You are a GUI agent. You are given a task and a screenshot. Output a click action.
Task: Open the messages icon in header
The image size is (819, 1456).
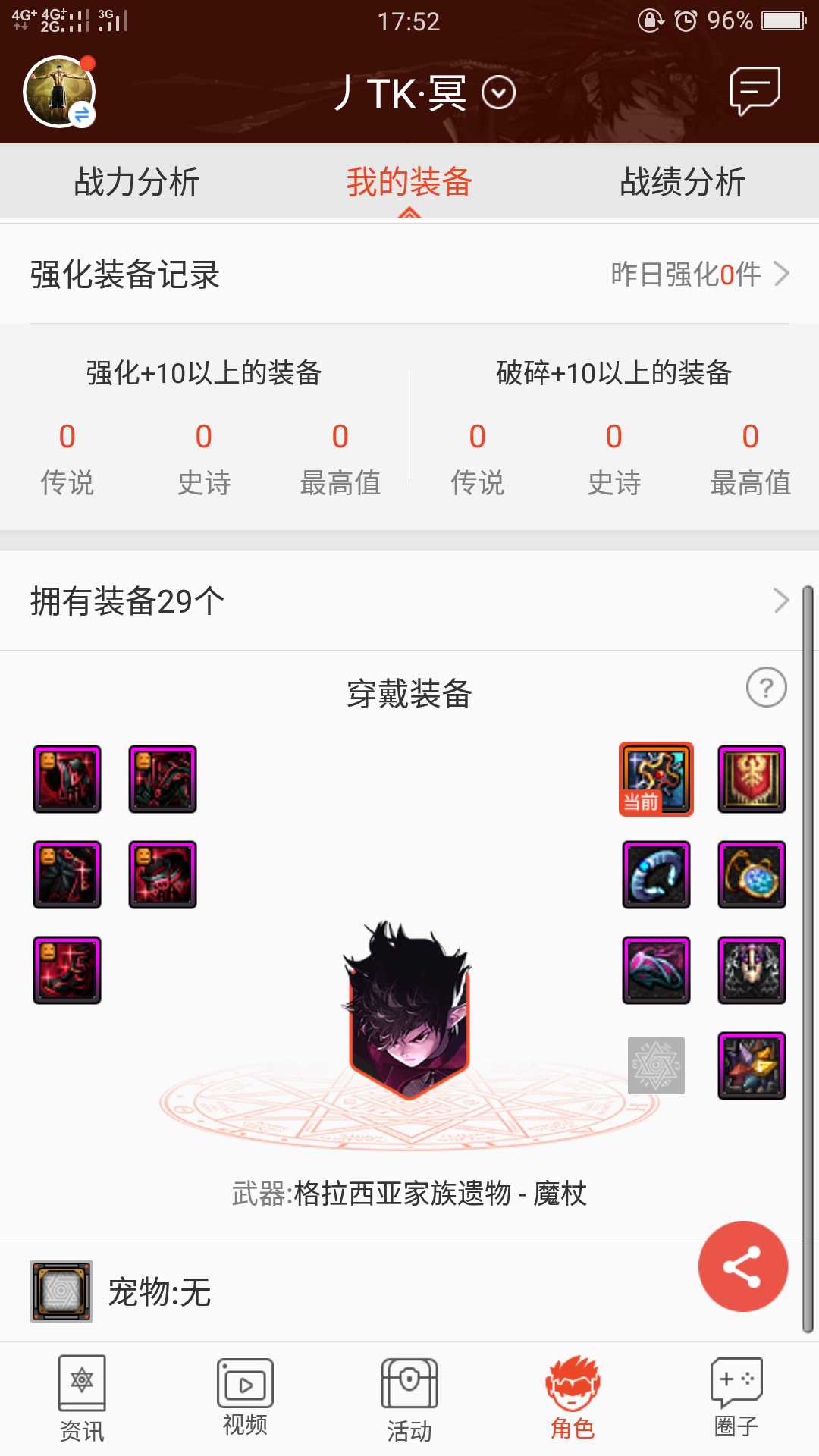tap(755, 91)
